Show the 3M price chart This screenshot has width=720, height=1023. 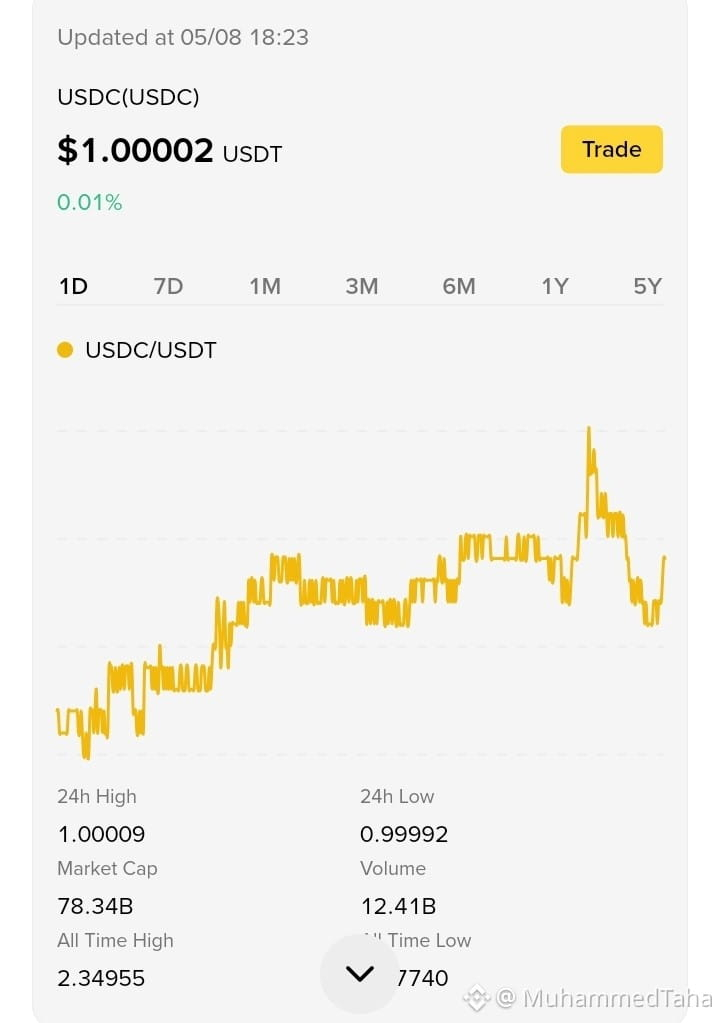click(361, 286)
